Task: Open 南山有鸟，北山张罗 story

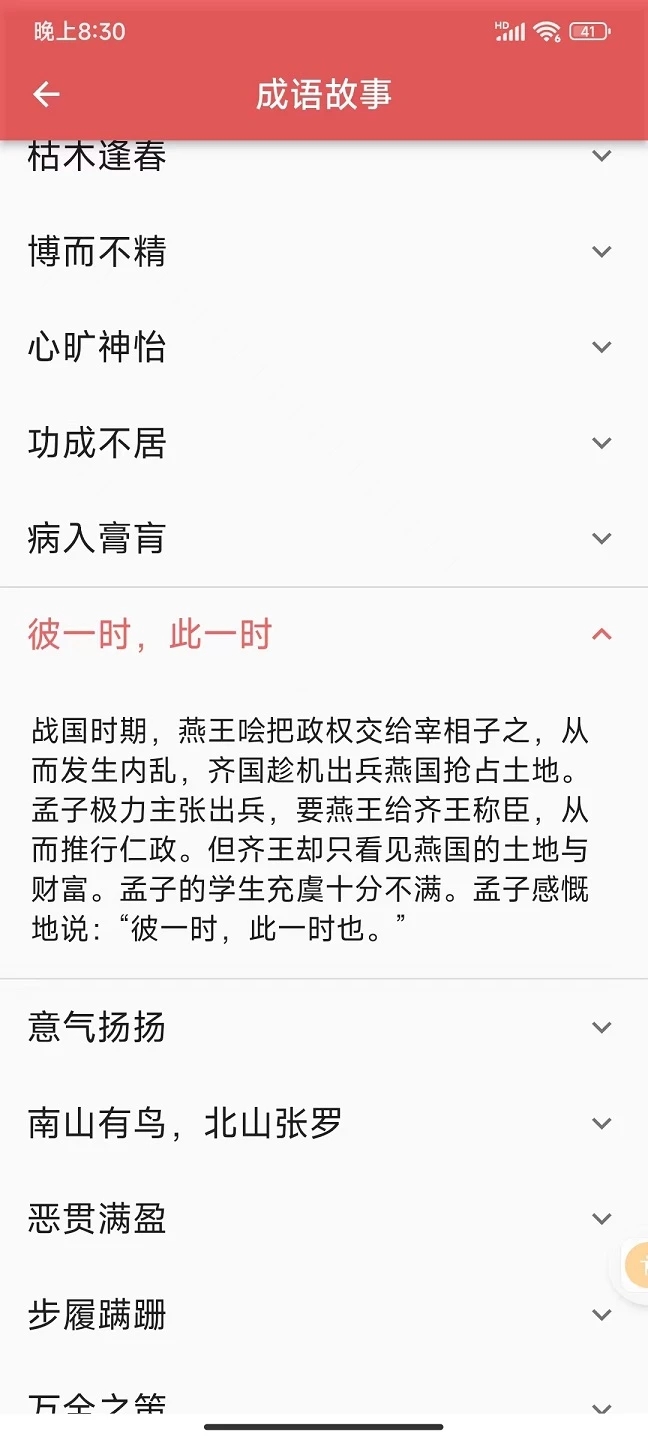Action: tap(186, 1123)
